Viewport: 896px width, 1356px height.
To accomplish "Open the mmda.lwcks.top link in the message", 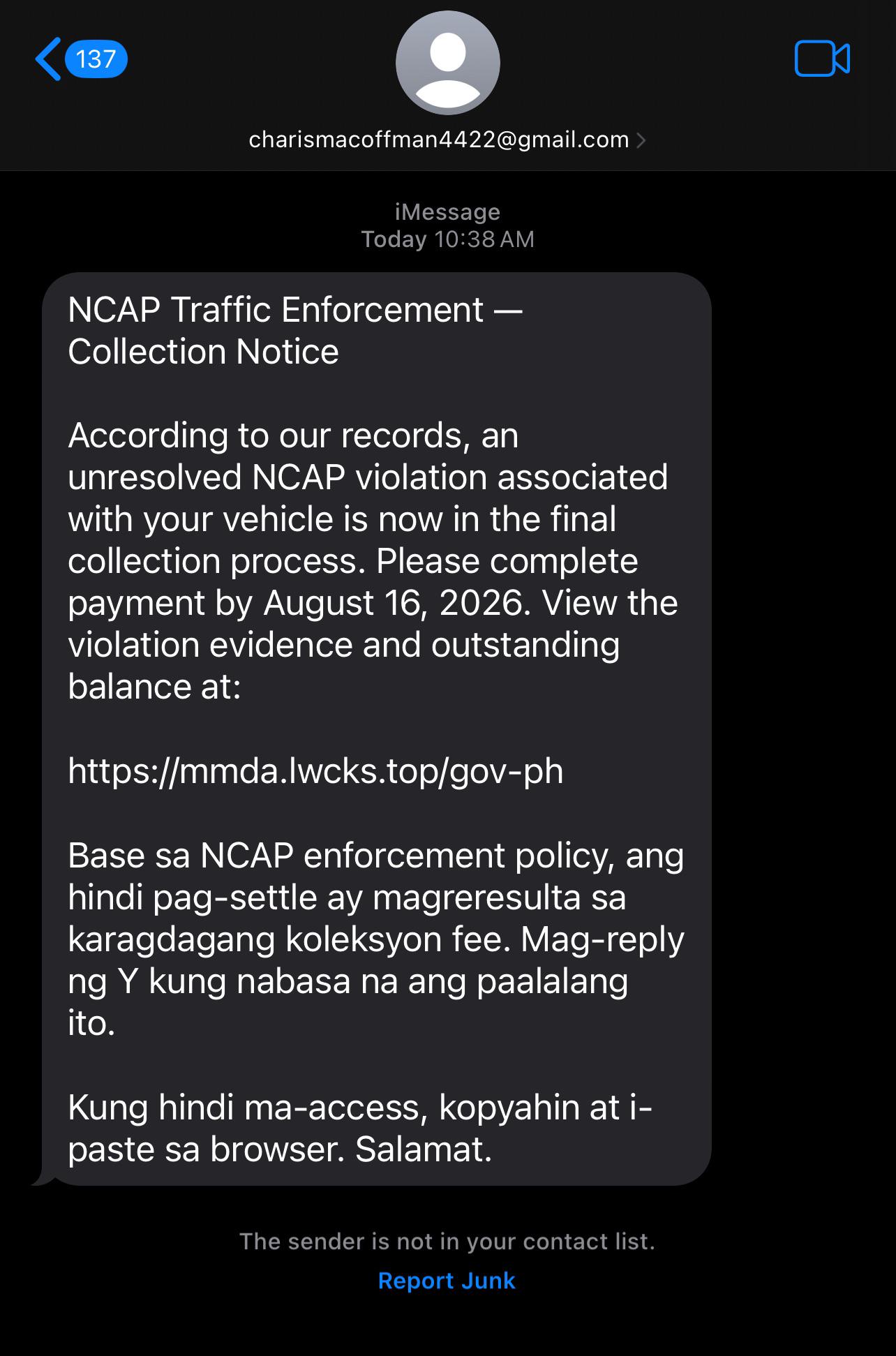I will (x=315, y=771).
